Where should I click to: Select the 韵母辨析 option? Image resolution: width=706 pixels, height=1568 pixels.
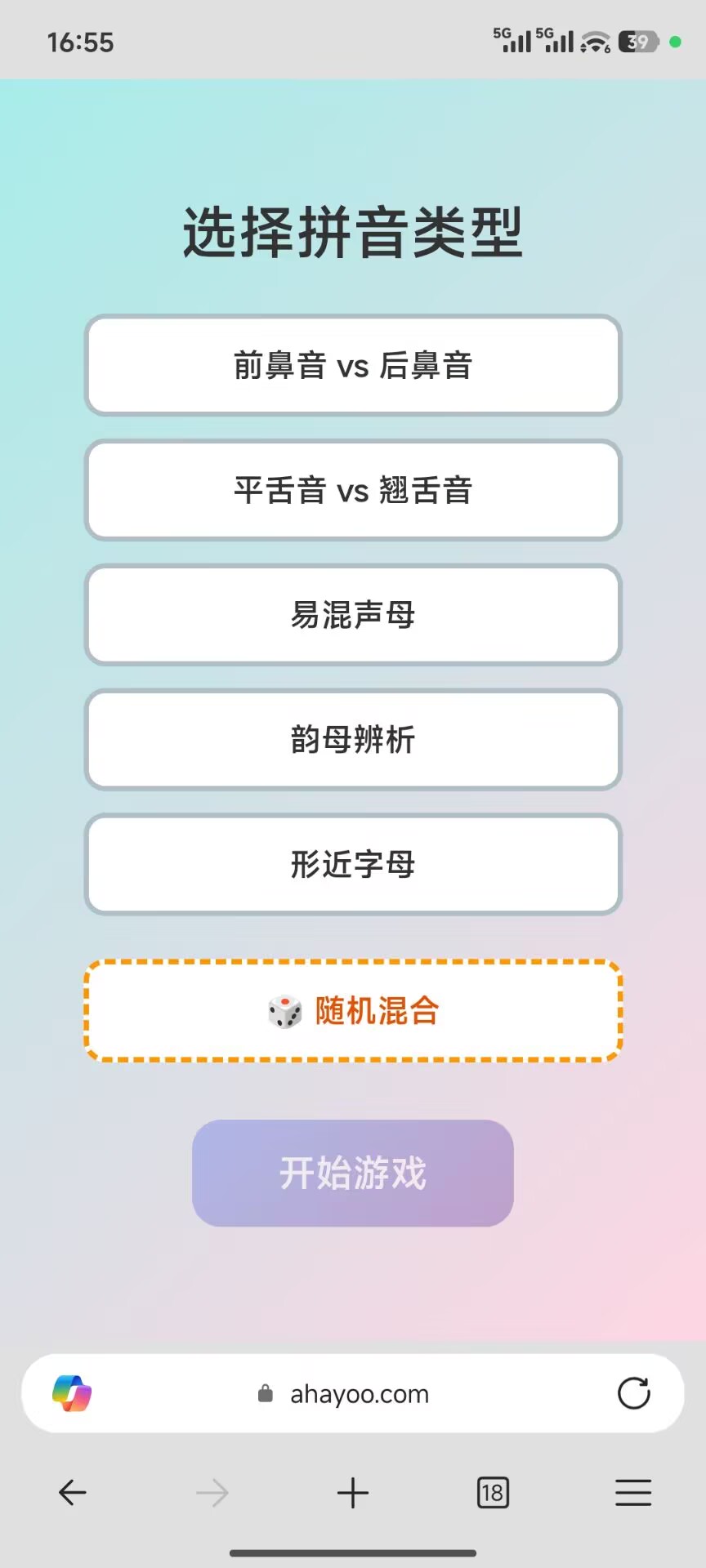352,740
